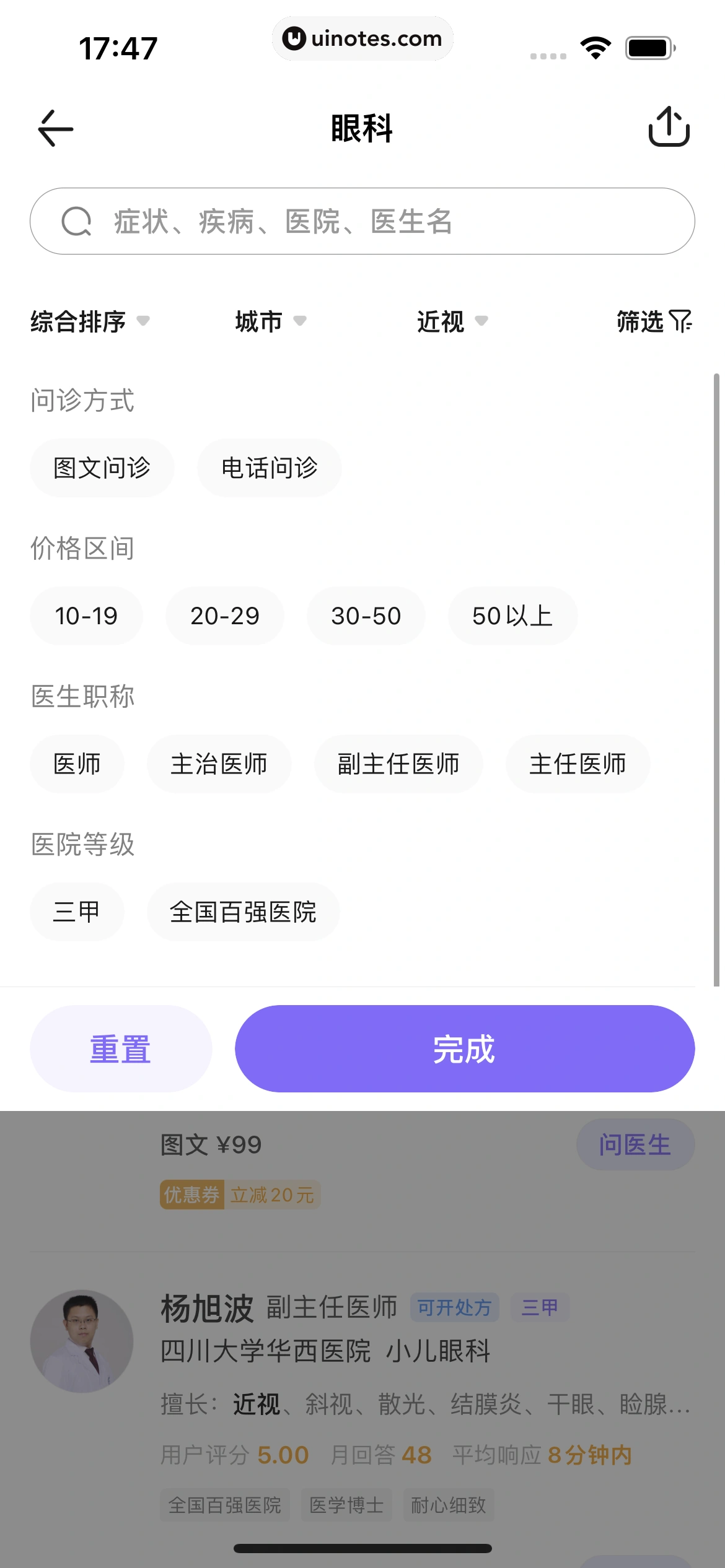Viewport: 725px width, 1568px height.
Task: Open the 筛选 filter funnel icon
Action: 652,321
